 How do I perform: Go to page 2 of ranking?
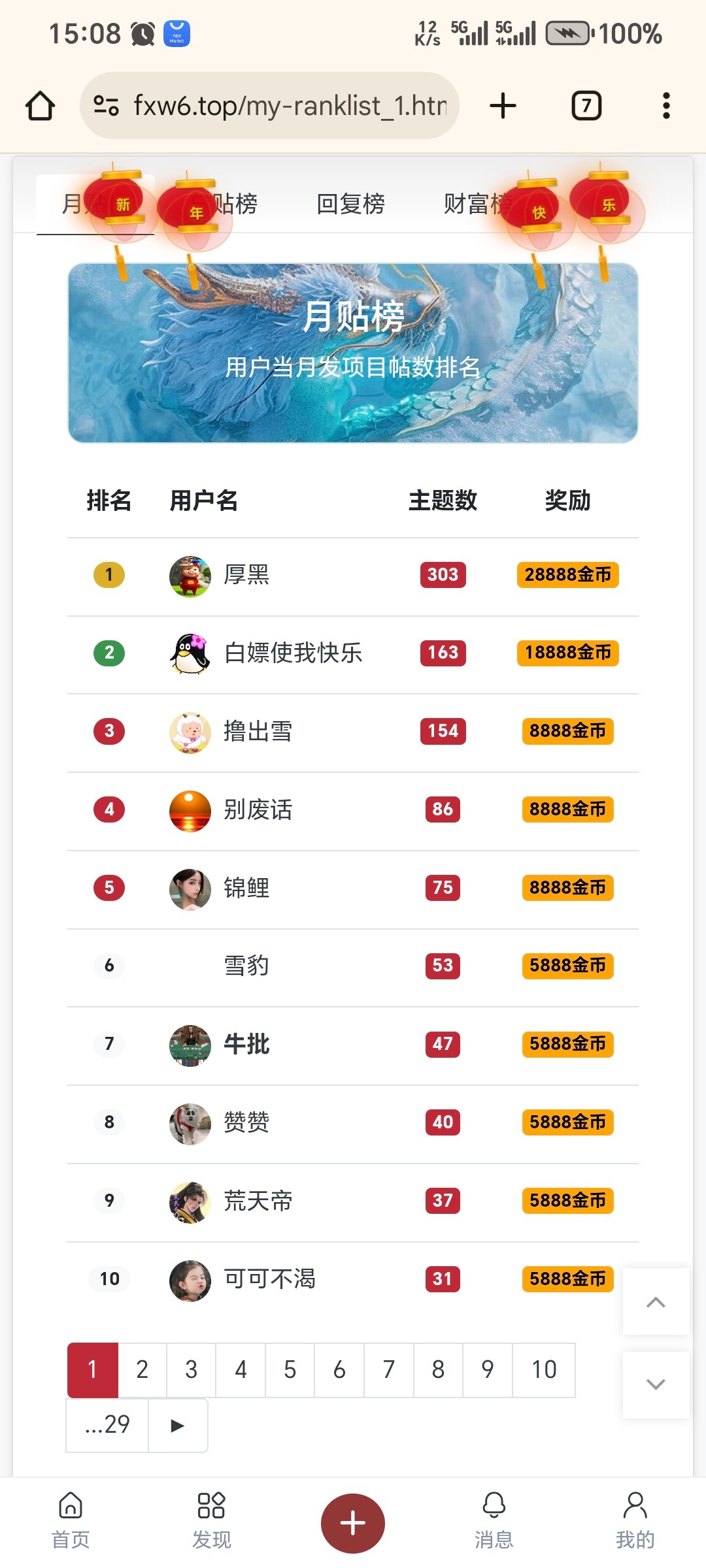point(142,1369)
